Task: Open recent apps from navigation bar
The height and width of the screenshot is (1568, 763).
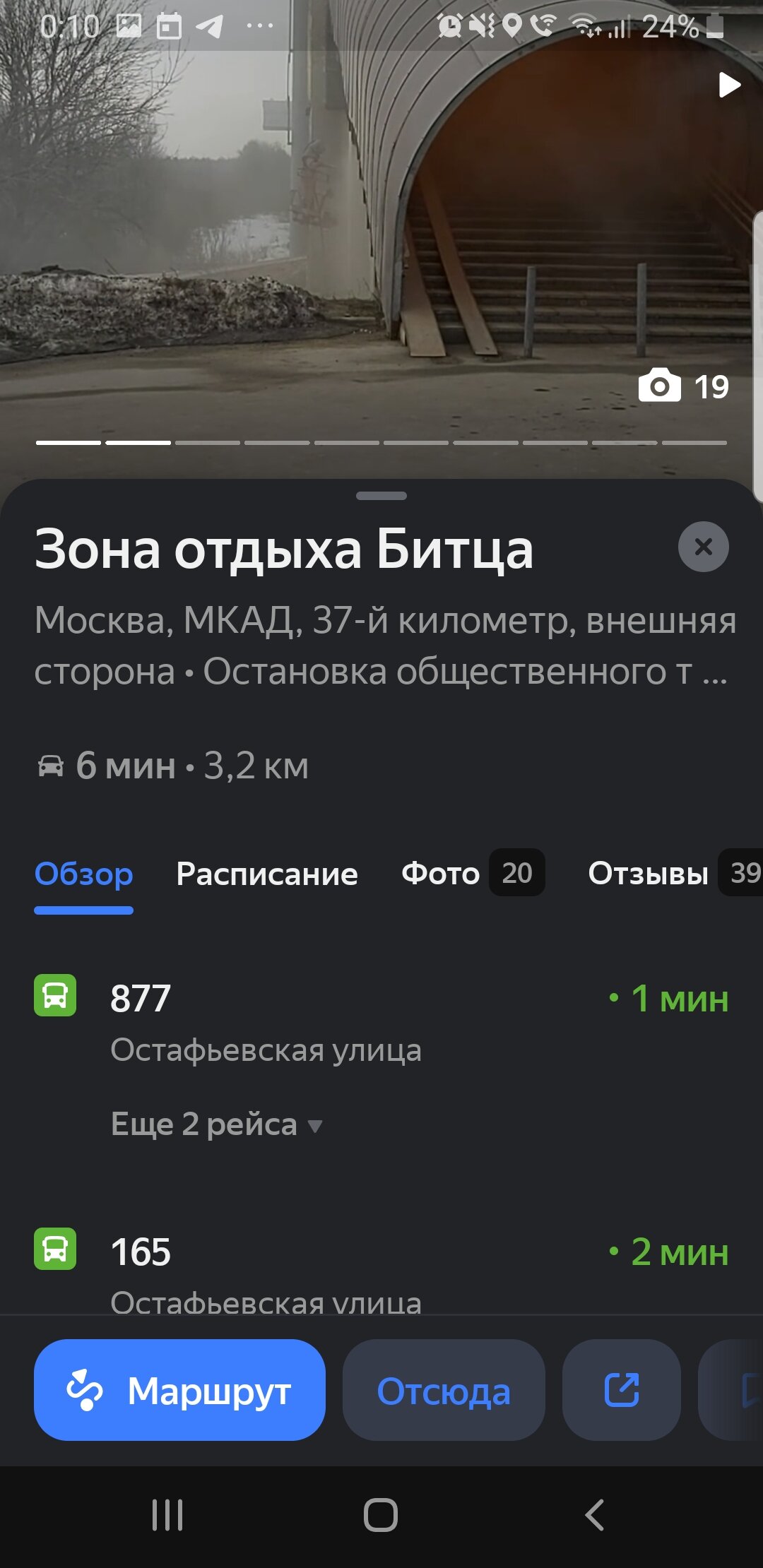Action: coord(167,1515)
